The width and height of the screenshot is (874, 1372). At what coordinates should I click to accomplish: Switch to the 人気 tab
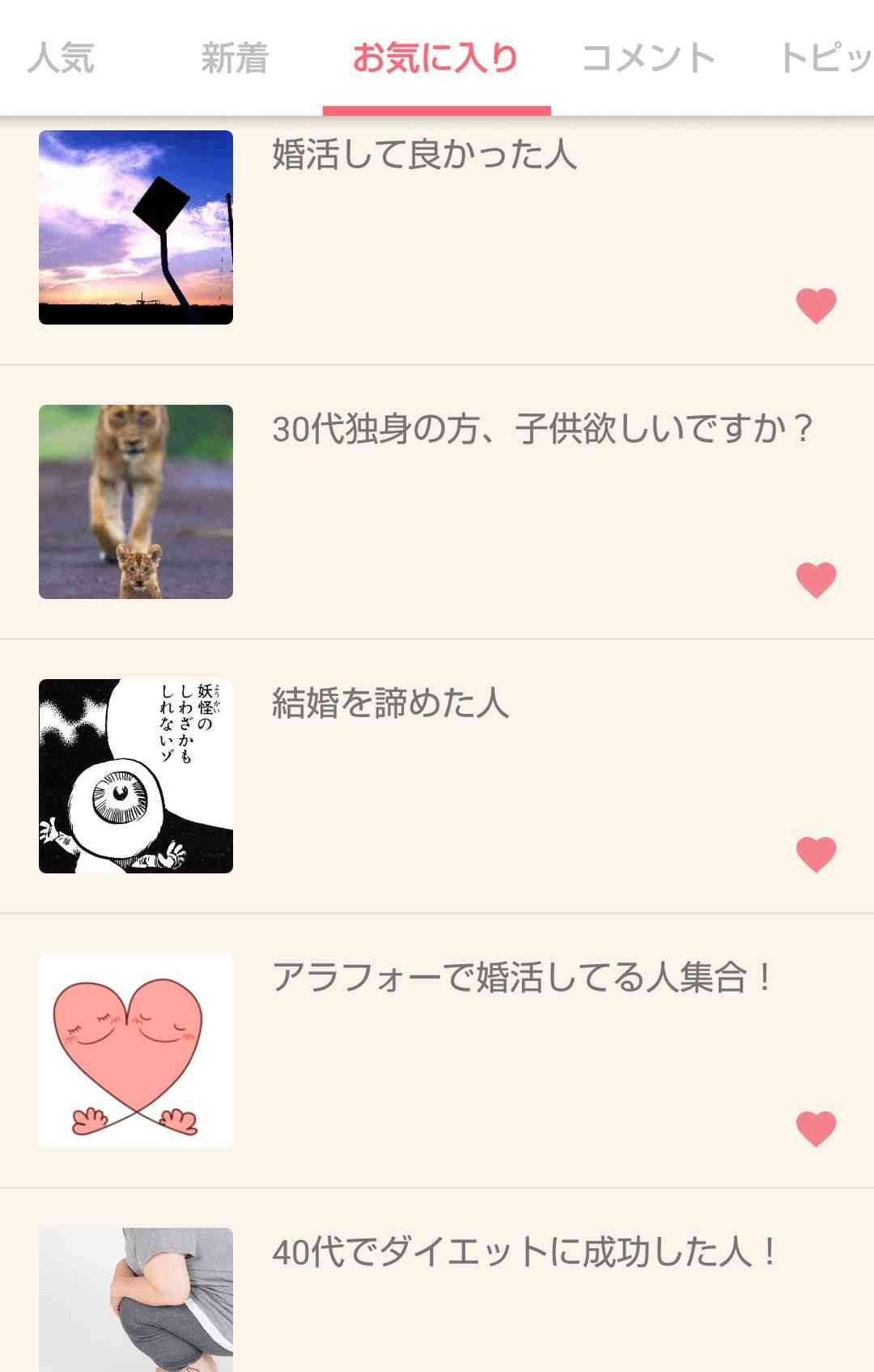[61, 57]
